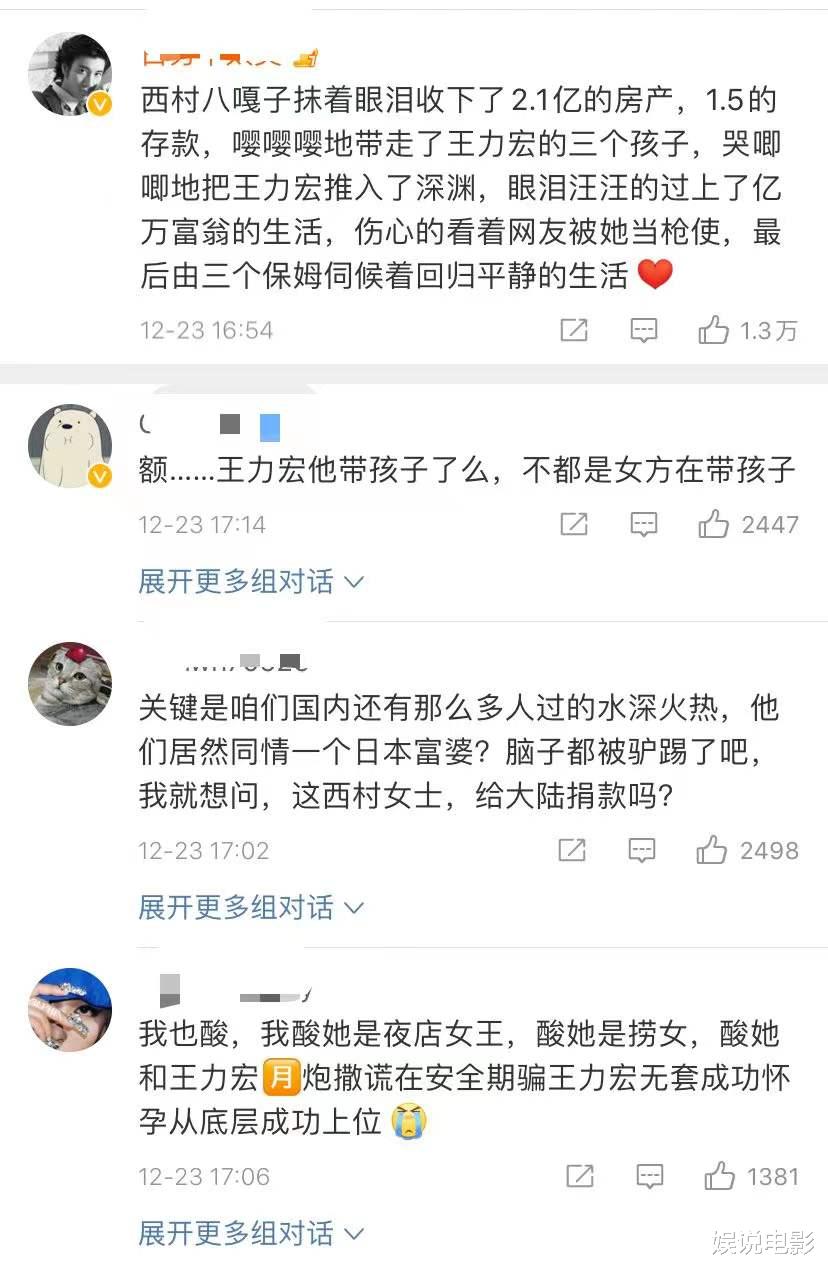Screen dimensions: 828x1273
Task: Click the share icon under the first comment
Action: 573,330
